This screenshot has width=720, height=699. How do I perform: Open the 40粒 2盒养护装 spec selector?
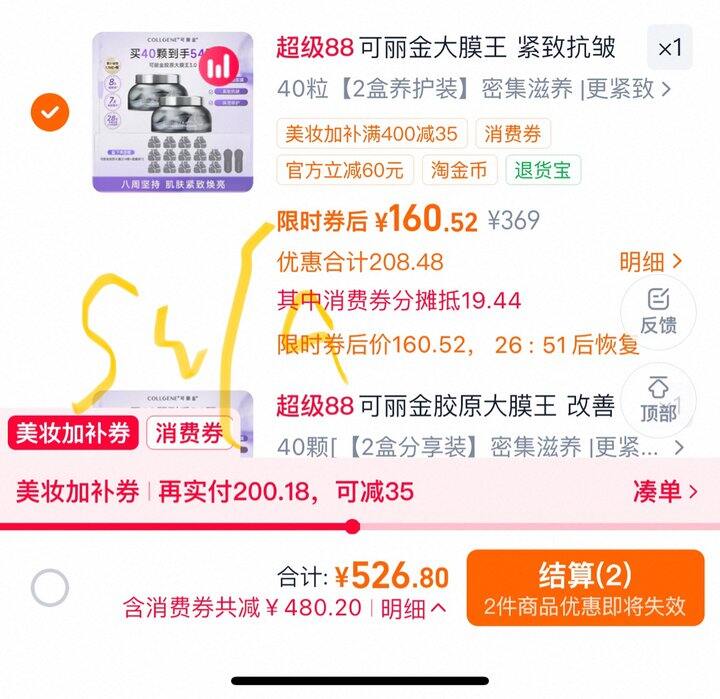(x=474, y=89)
